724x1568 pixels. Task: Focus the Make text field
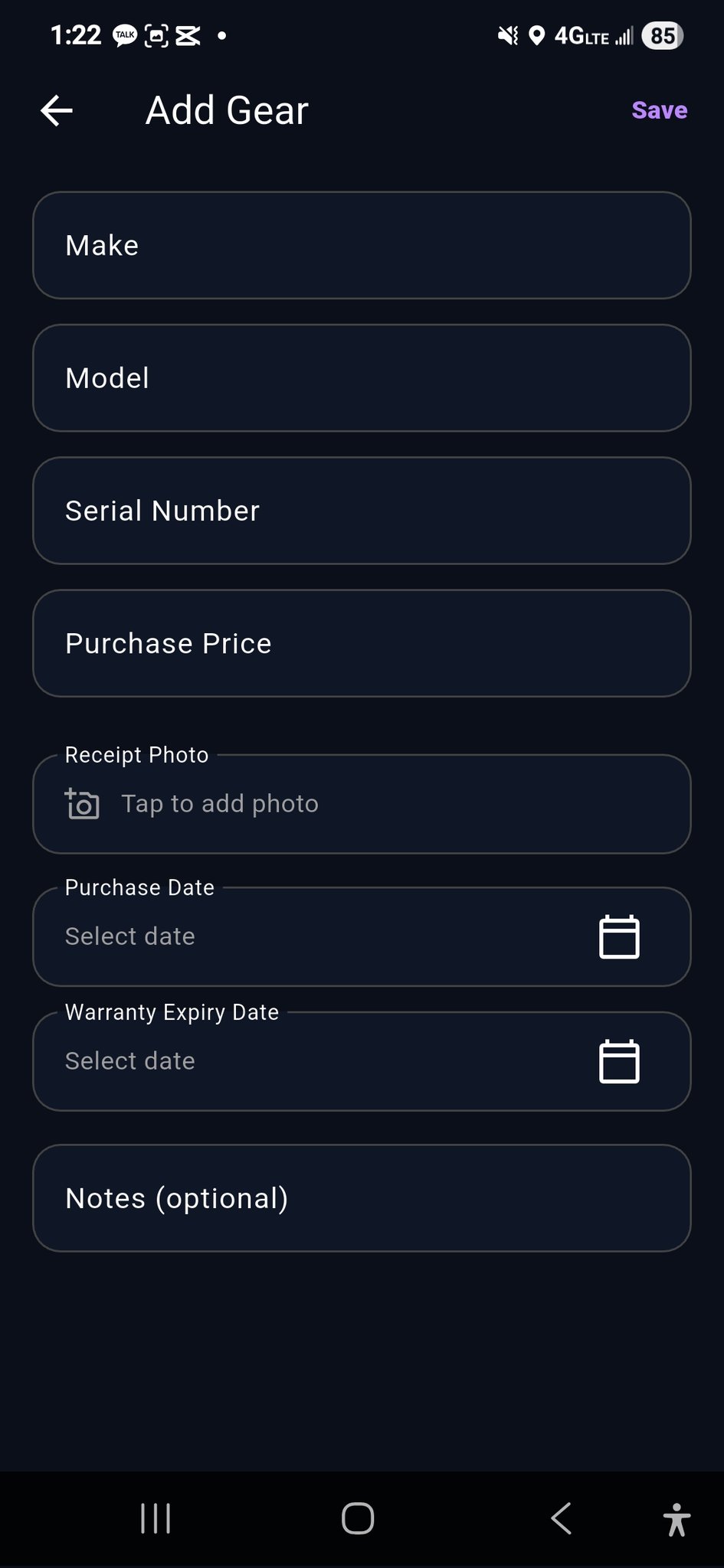[362, 245]
